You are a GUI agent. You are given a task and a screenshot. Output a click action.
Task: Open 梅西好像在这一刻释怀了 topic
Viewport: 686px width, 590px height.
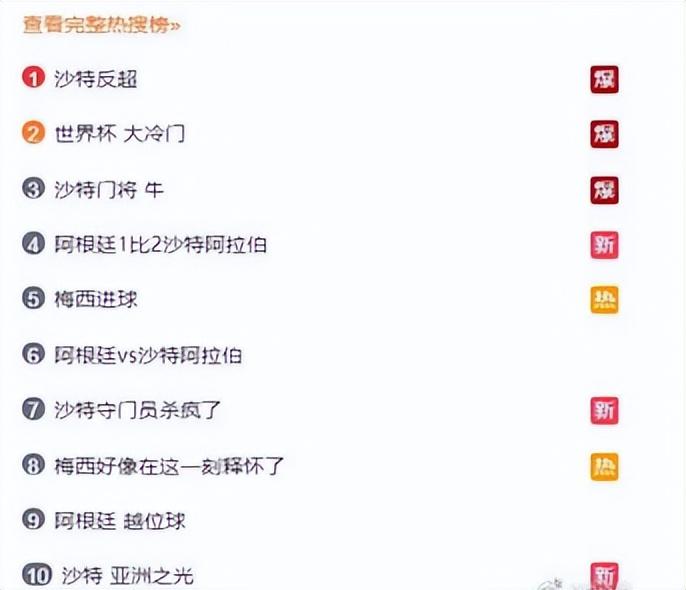coord(170,465)
